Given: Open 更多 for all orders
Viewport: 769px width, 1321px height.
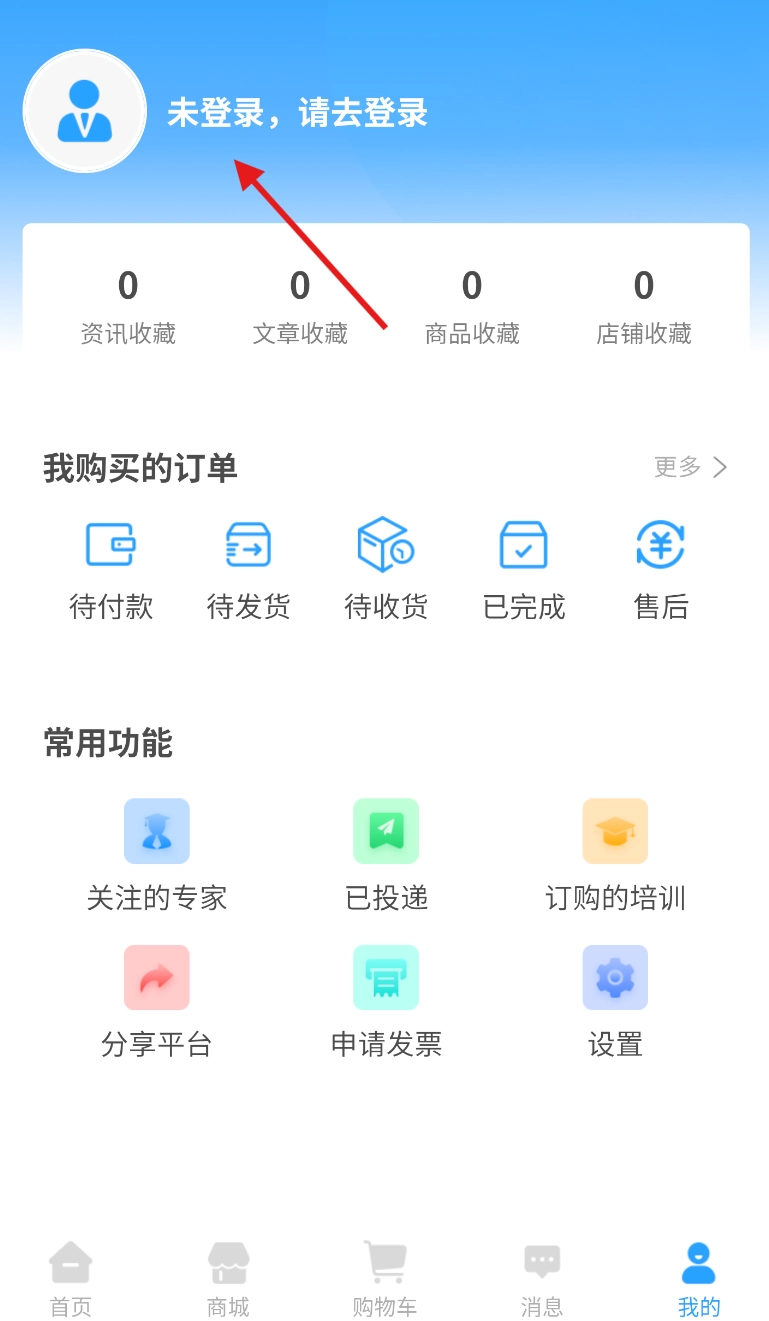Looking at the screenshot, I should click(x=690, y=467).
